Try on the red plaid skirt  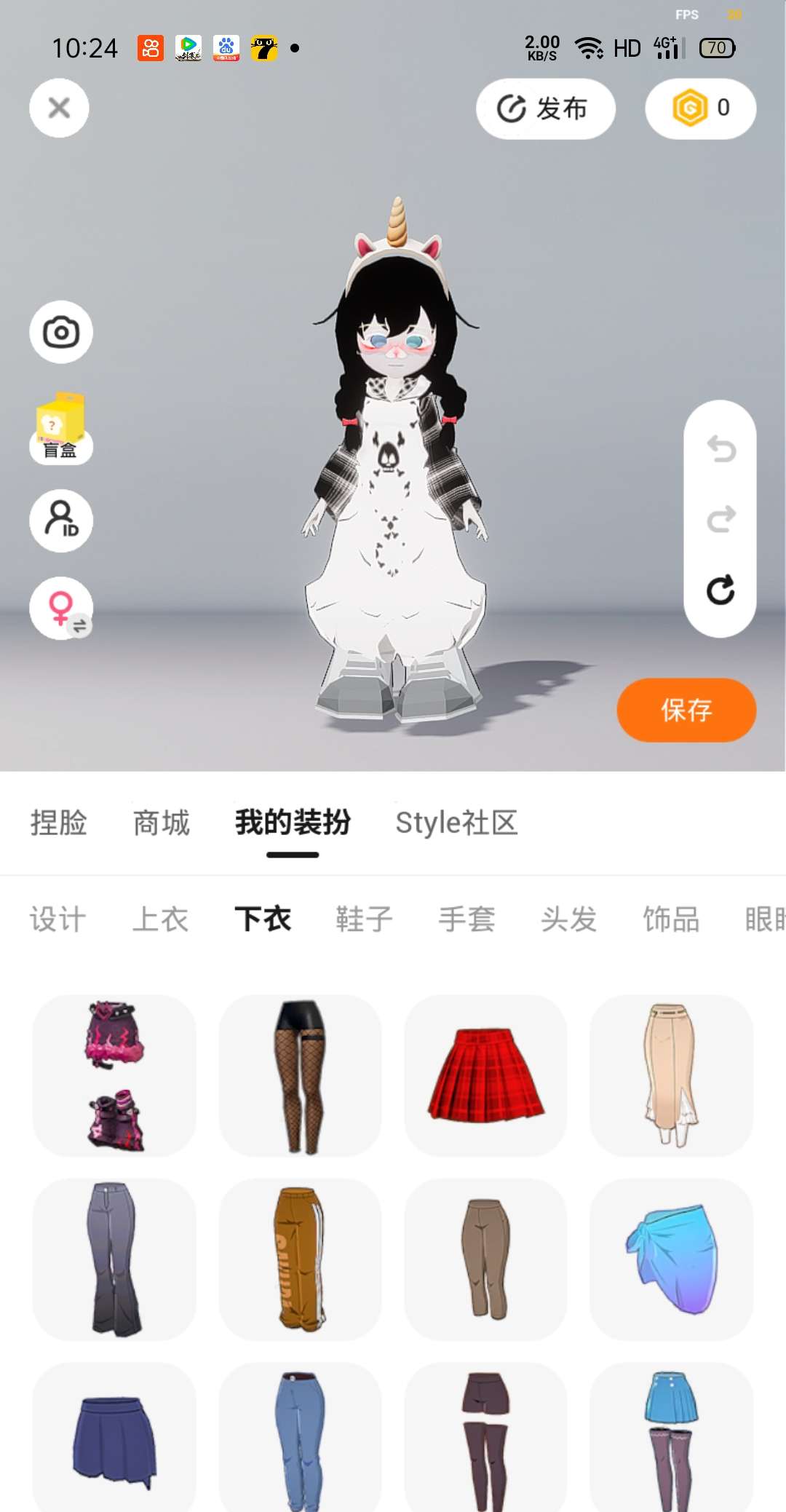(x=485, y=1075)
